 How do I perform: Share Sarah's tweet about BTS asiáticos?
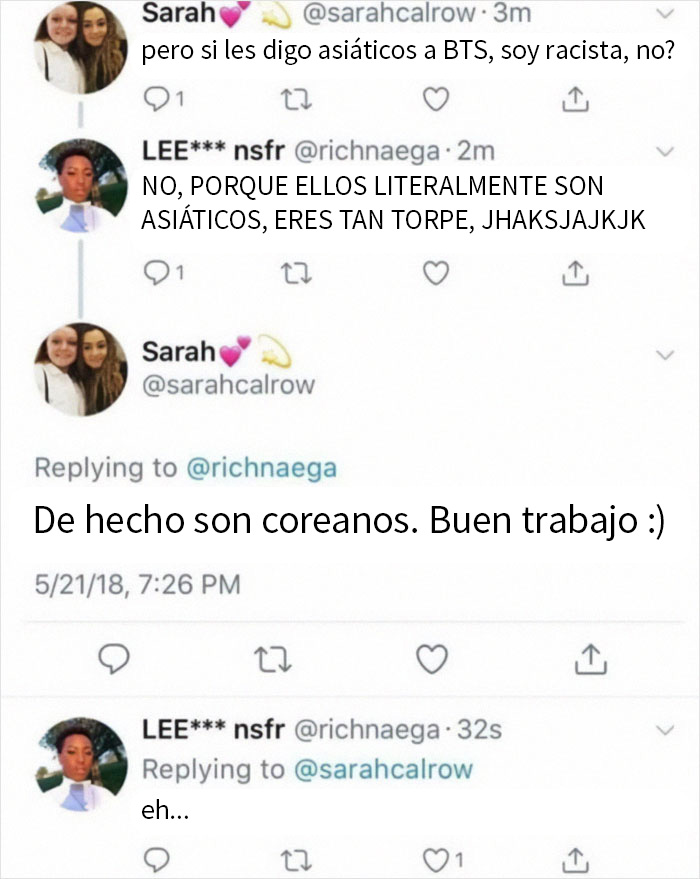[x=576, y=98]
